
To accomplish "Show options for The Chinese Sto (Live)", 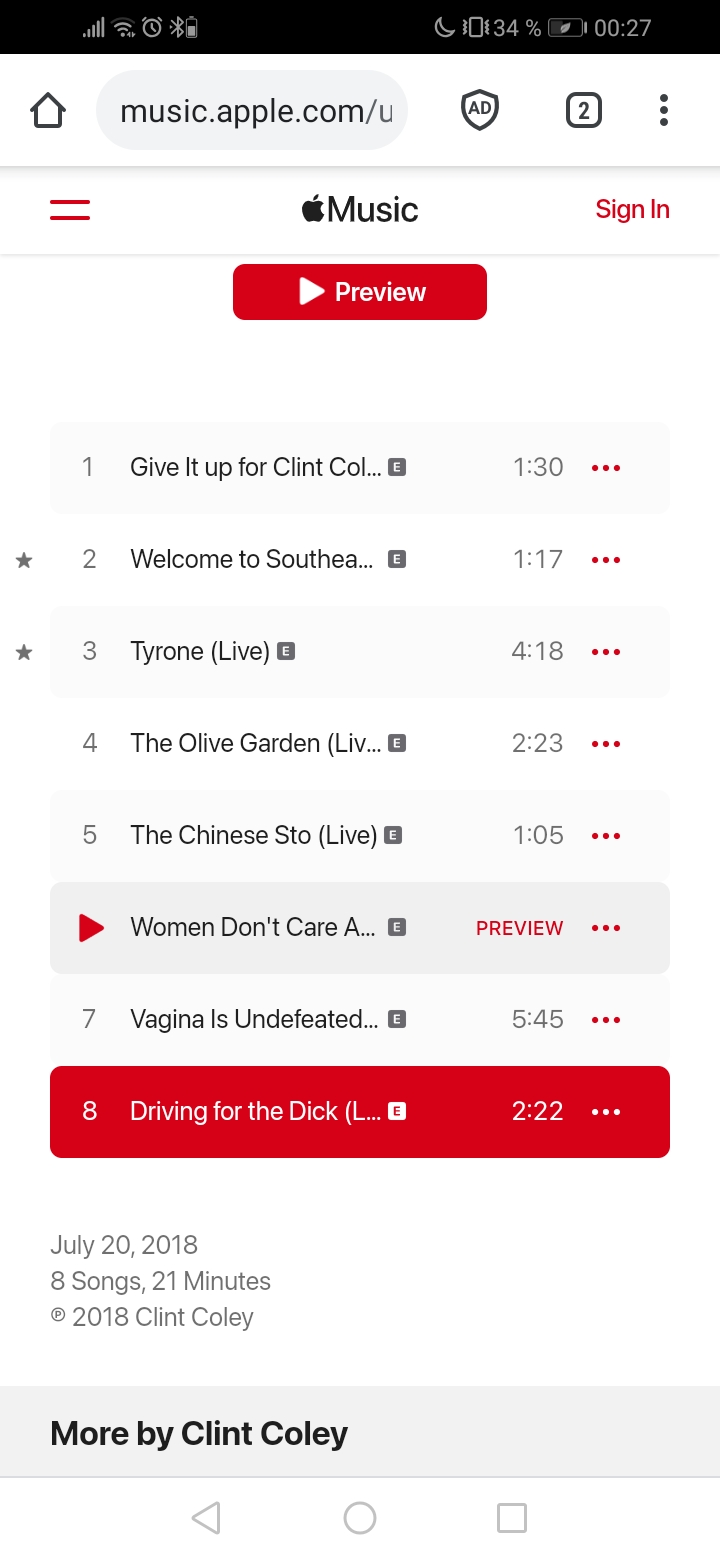I will [606, 836].
